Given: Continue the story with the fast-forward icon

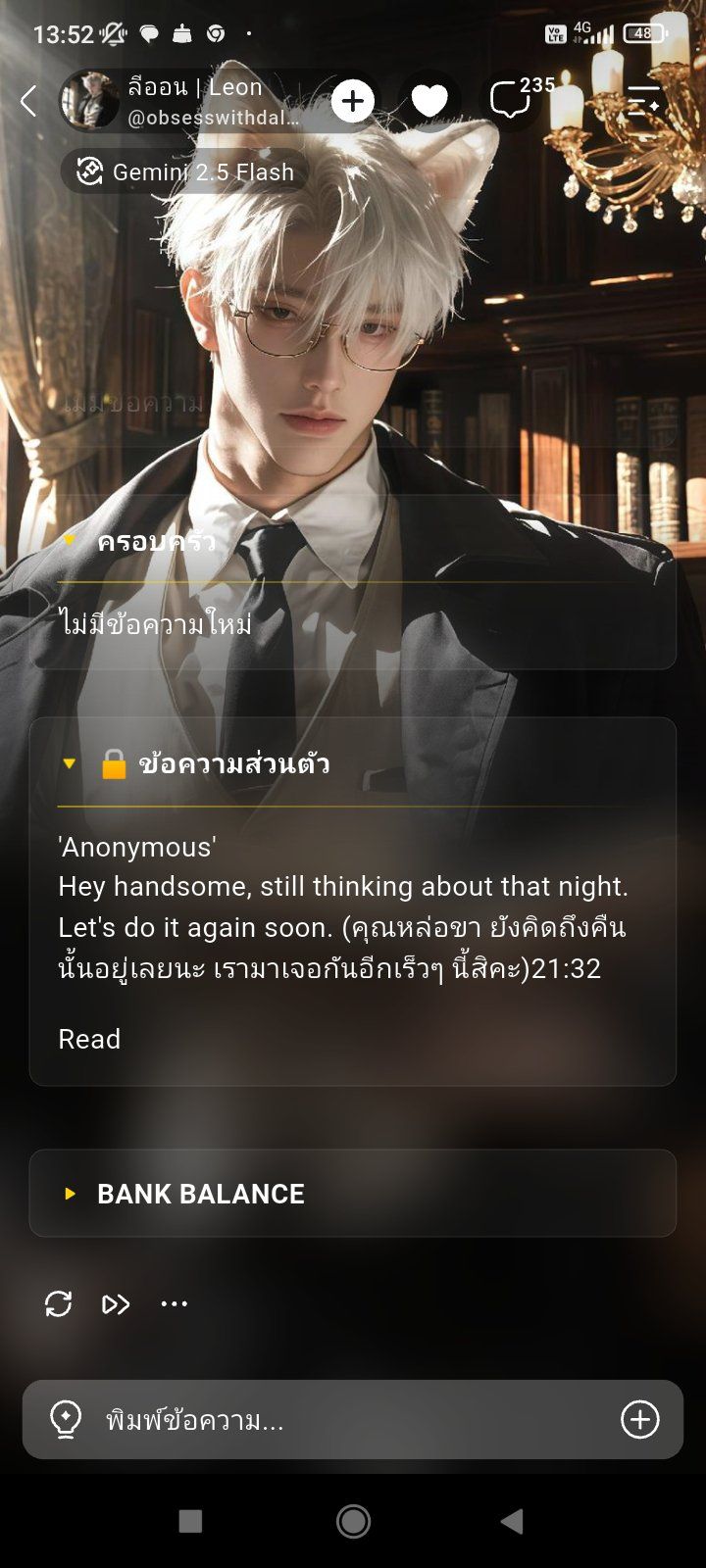Looking at the screenshot, I should click(116, 1303).
